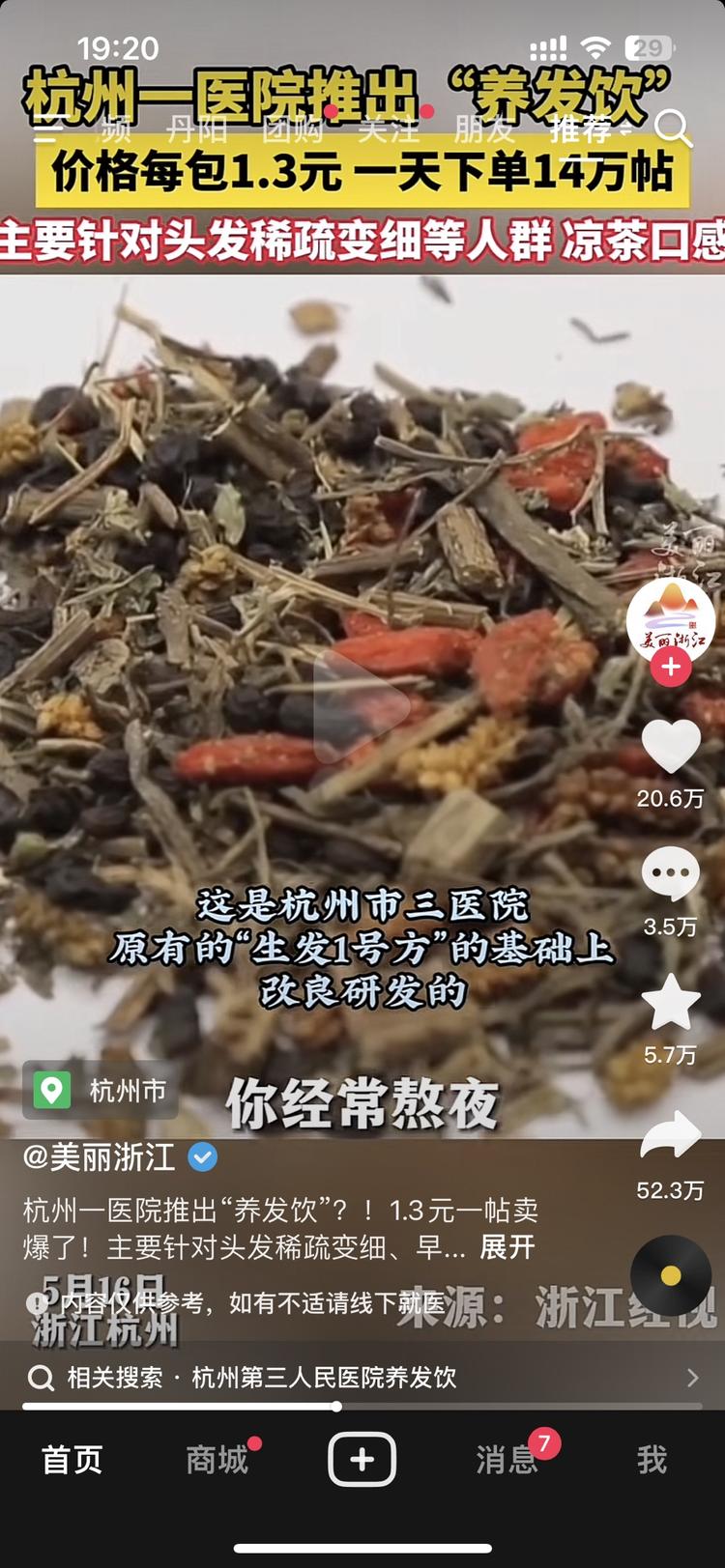Open the location tag for 杭州市

[100, 1090]
